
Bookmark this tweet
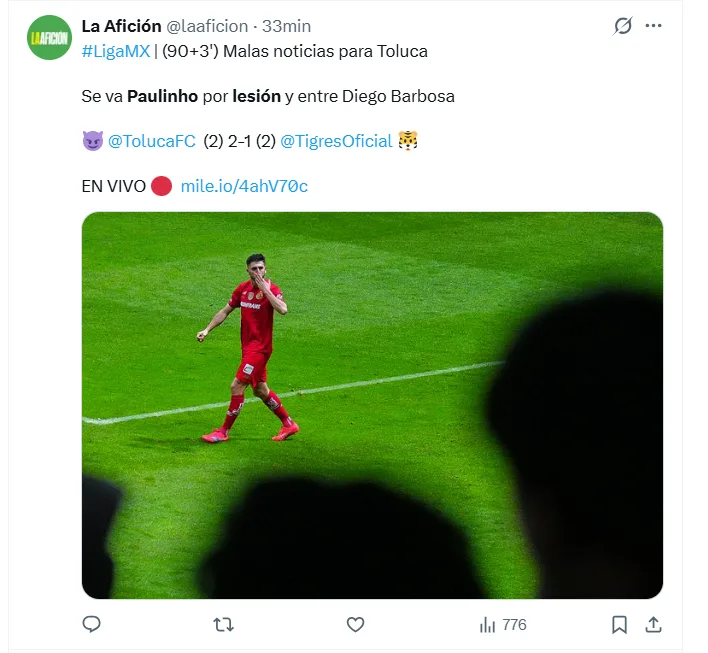[619, 624]
